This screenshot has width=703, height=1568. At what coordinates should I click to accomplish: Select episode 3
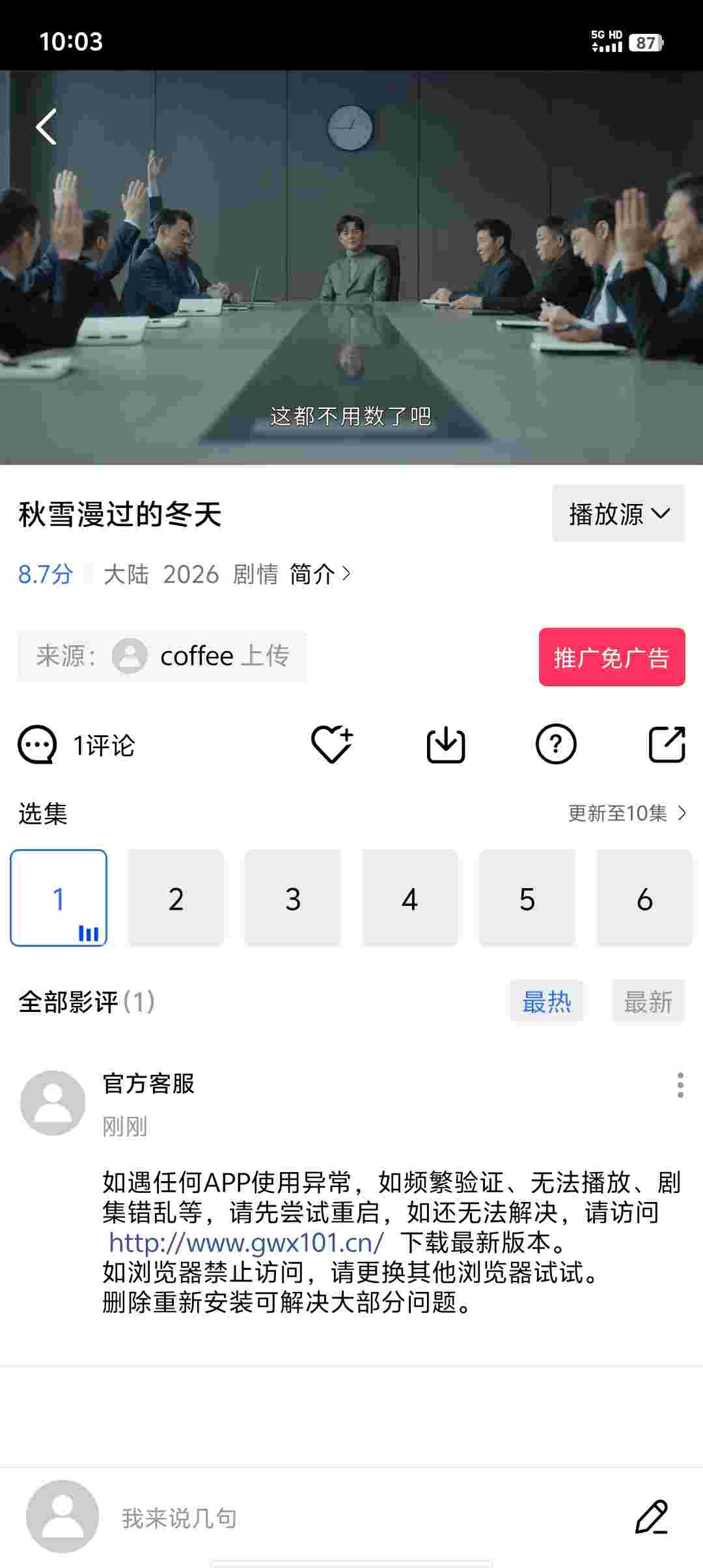coord(293,899)
